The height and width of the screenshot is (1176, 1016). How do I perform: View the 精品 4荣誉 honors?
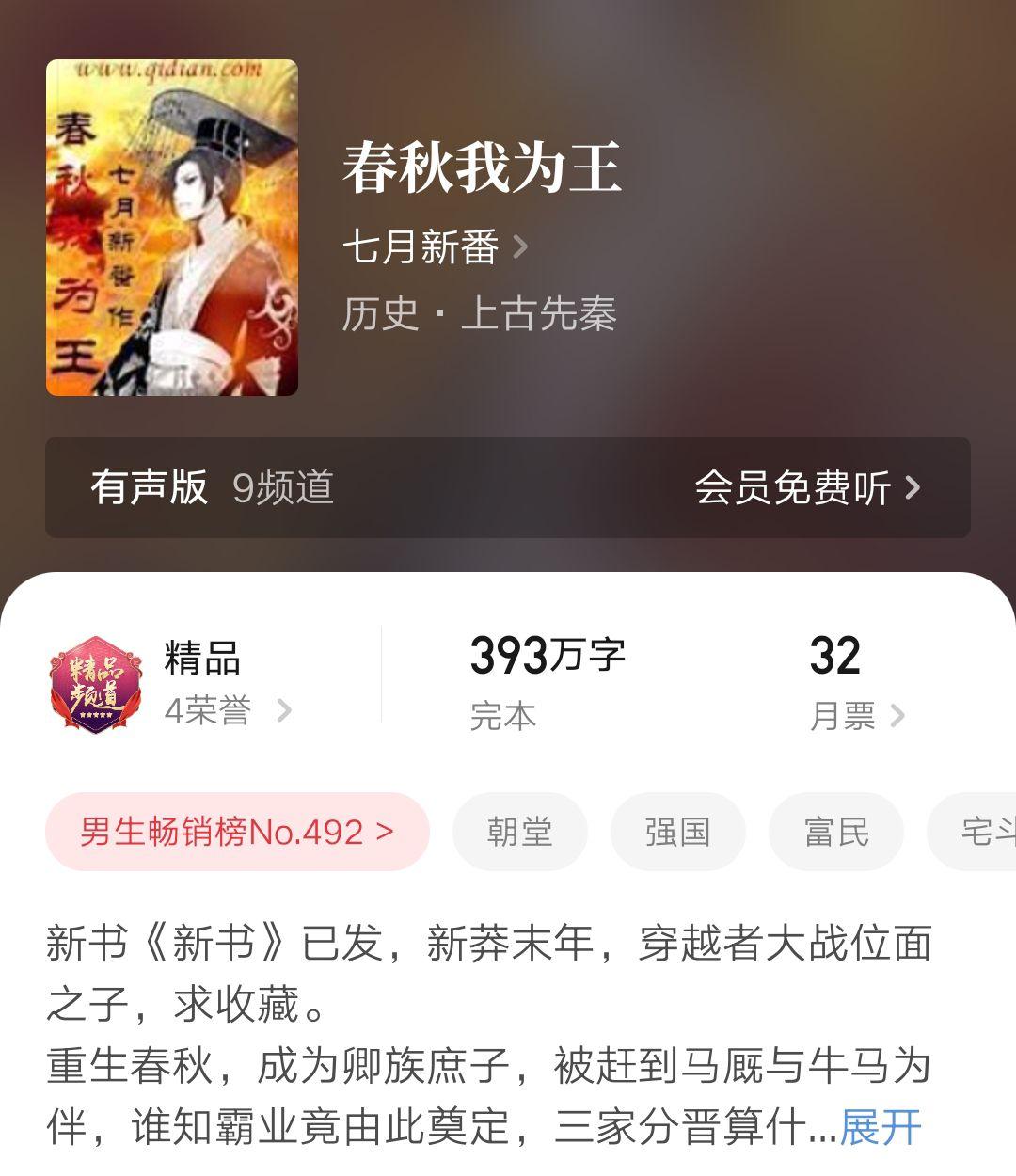click(x=226, y=710)
